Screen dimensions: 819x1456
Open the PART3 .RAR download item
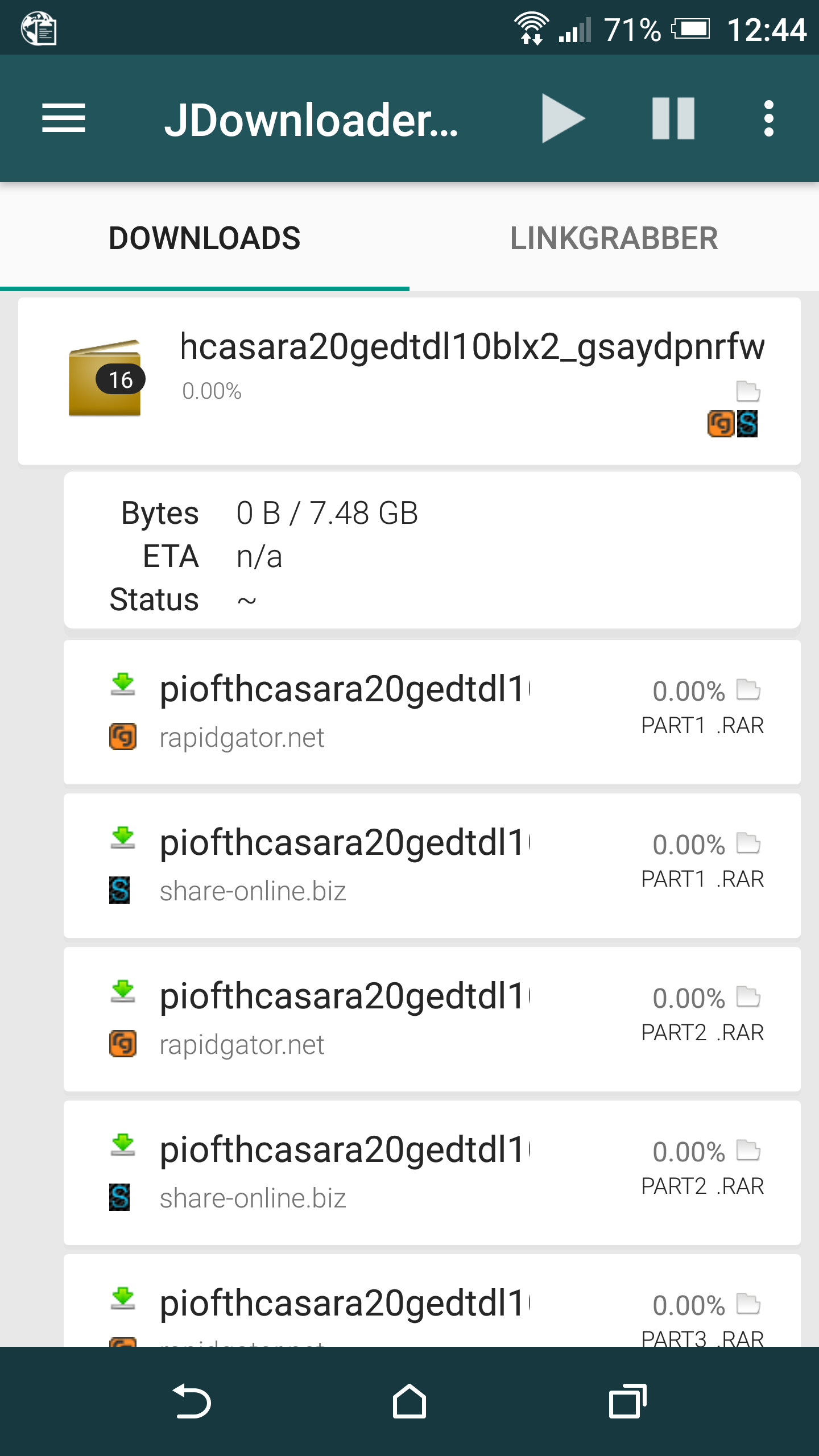pyautogui.click(x=432, y=1301)
